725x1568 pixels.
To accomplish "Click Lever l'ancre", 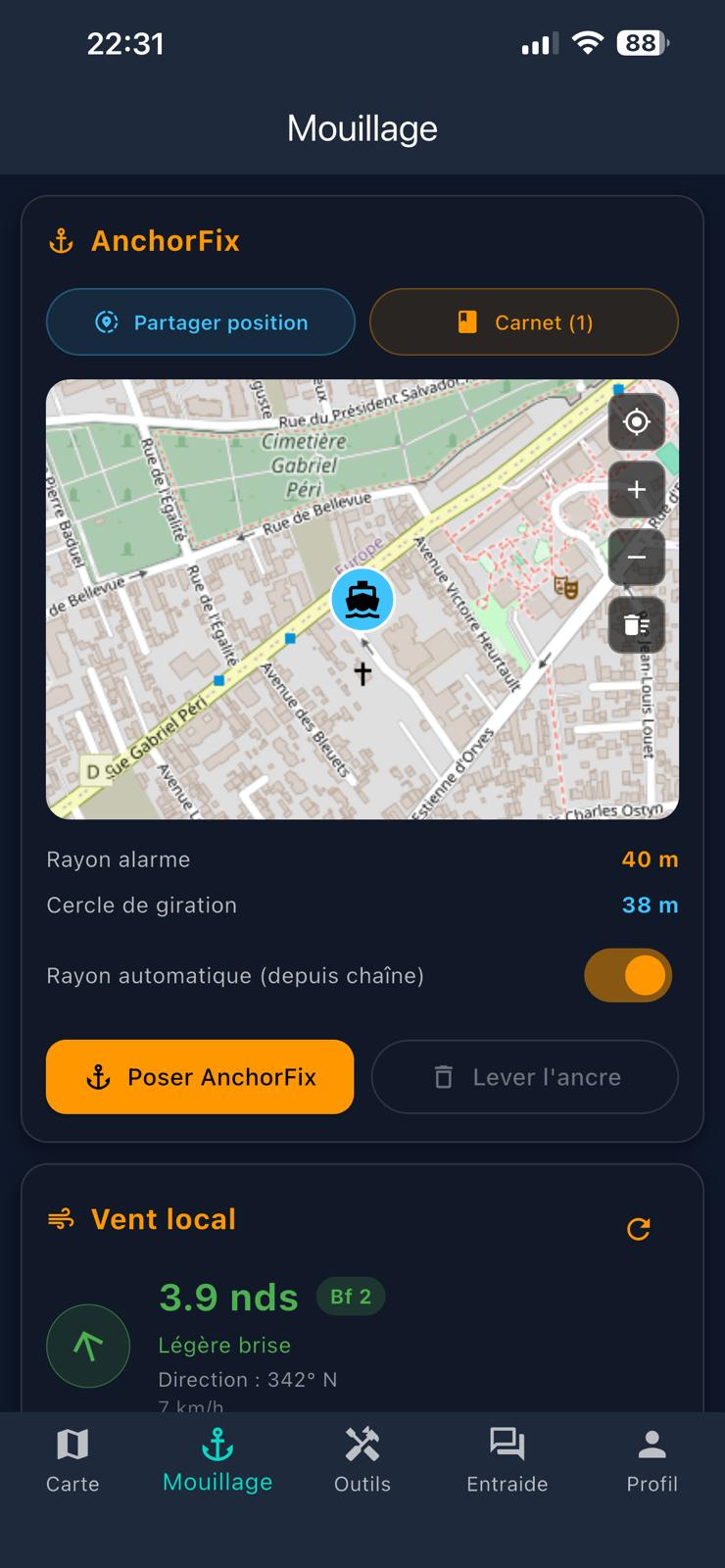I will tap(523, 1077).
